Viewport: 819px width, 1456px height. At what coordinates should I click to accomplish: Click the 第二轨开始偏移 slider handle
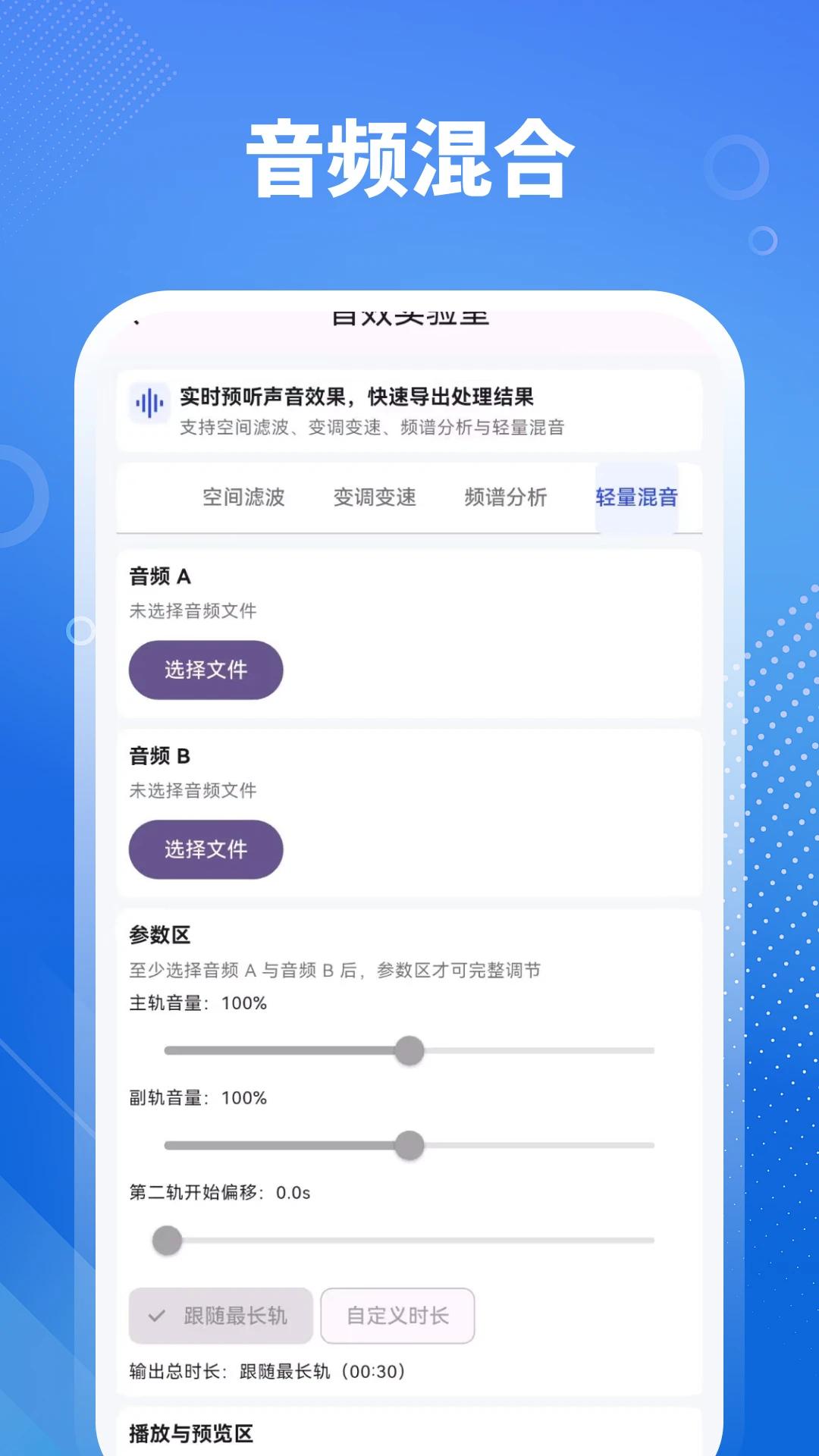[x=165, y=1241]
